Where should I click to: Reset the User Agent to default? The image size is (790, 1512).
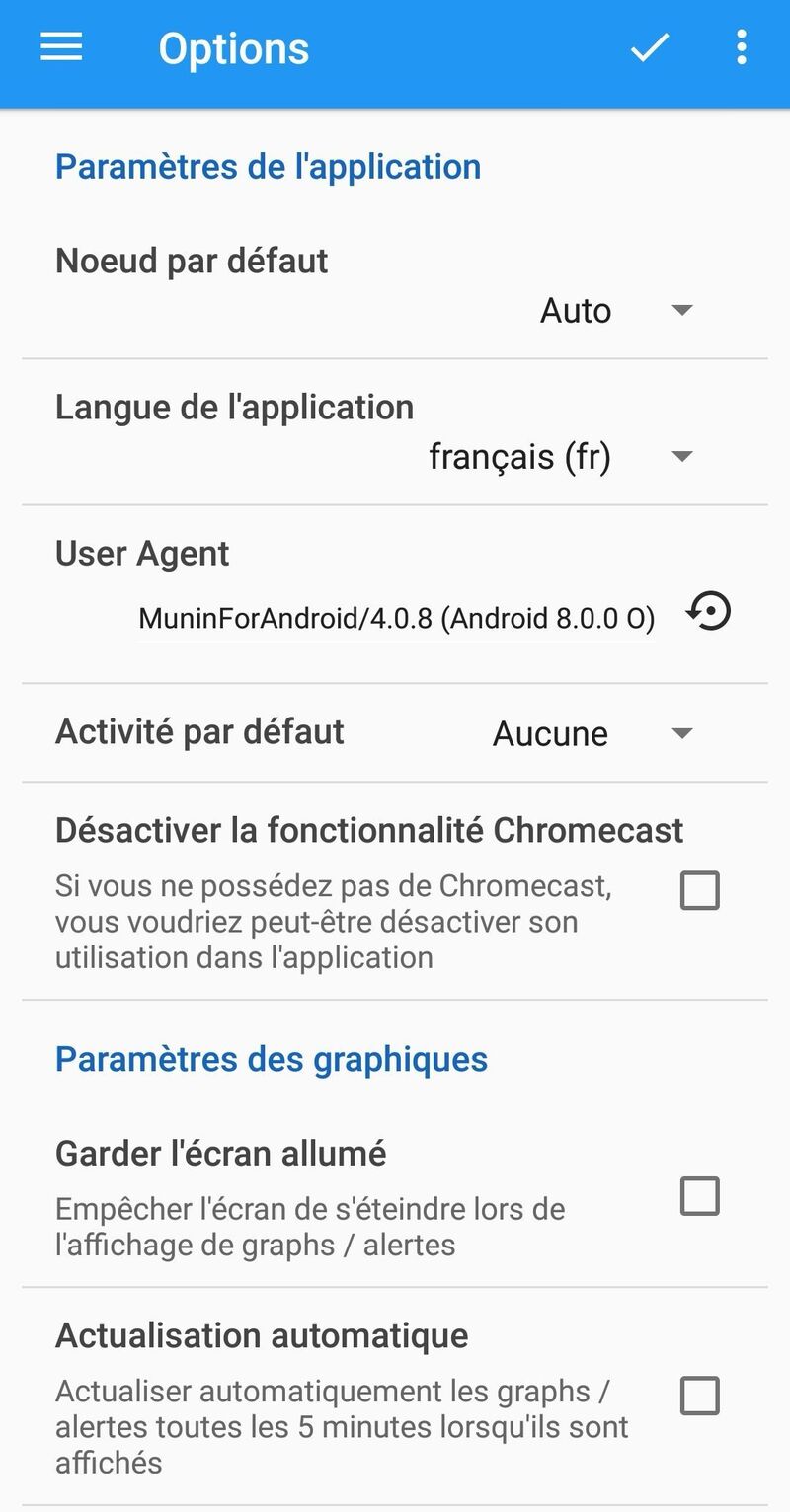click(709, 612)
